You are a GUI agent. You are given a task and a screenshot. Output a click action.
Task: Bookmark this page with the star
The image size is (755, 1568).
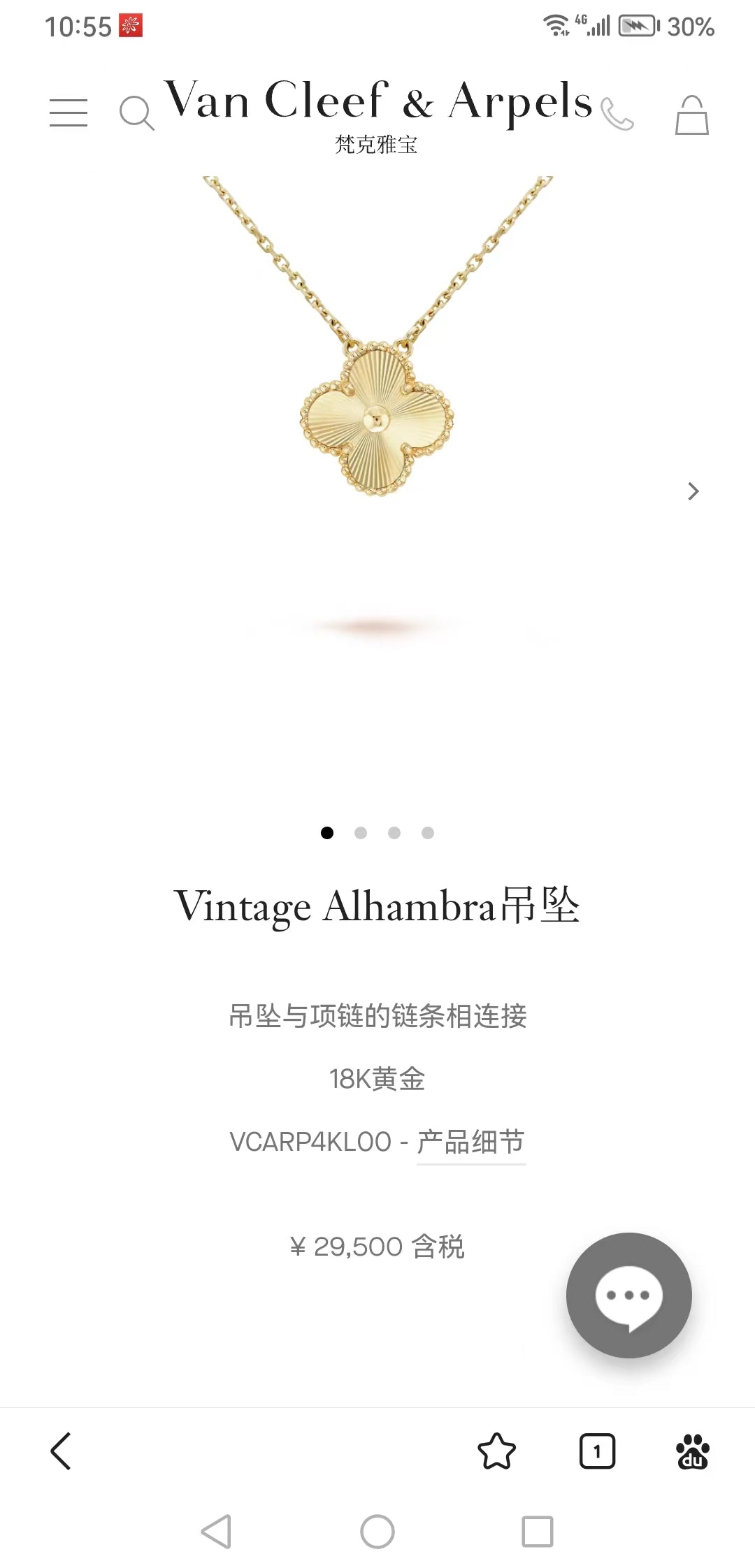point(496,1451)
